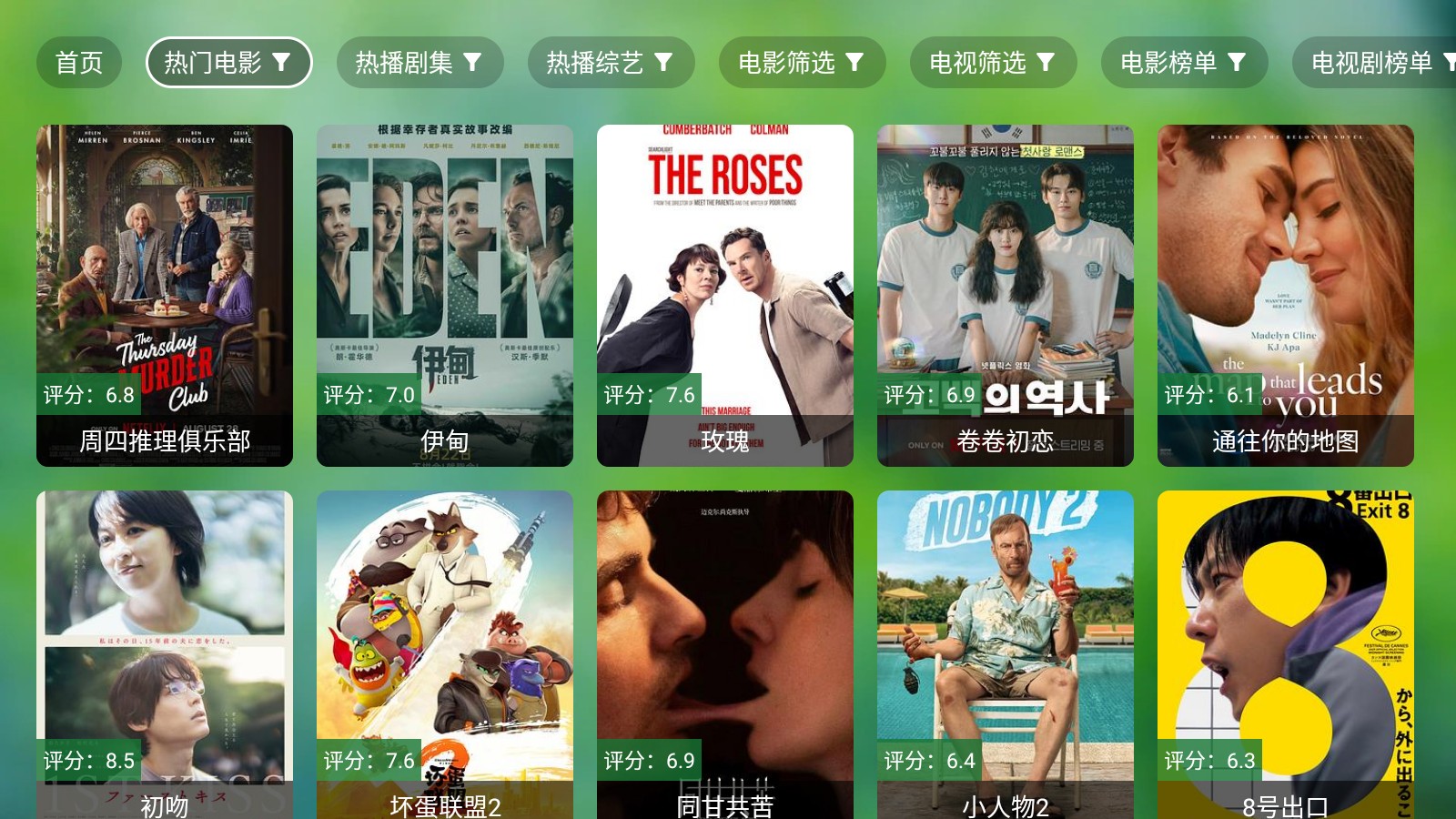Switch to 电影榜单 tab

[x=1184, y=63]
